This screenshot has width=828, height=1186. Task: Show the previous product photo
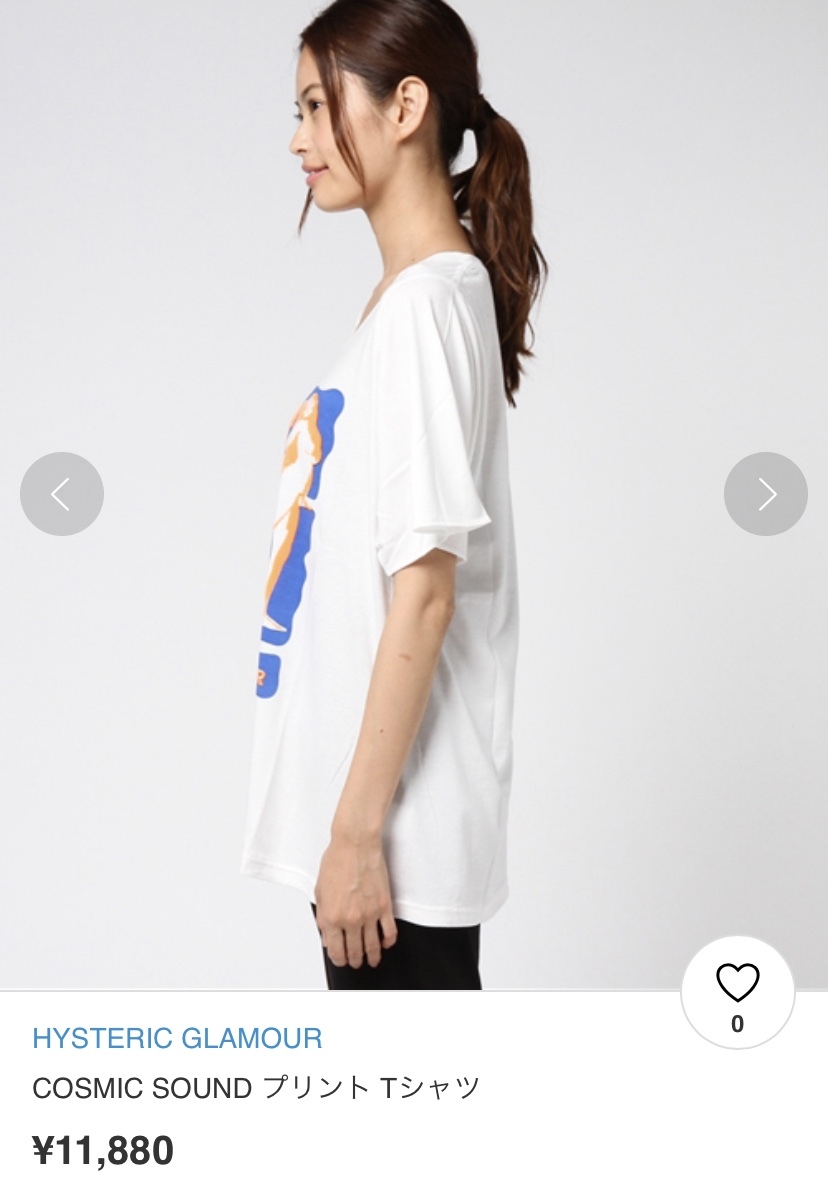(x=62, y=494)
